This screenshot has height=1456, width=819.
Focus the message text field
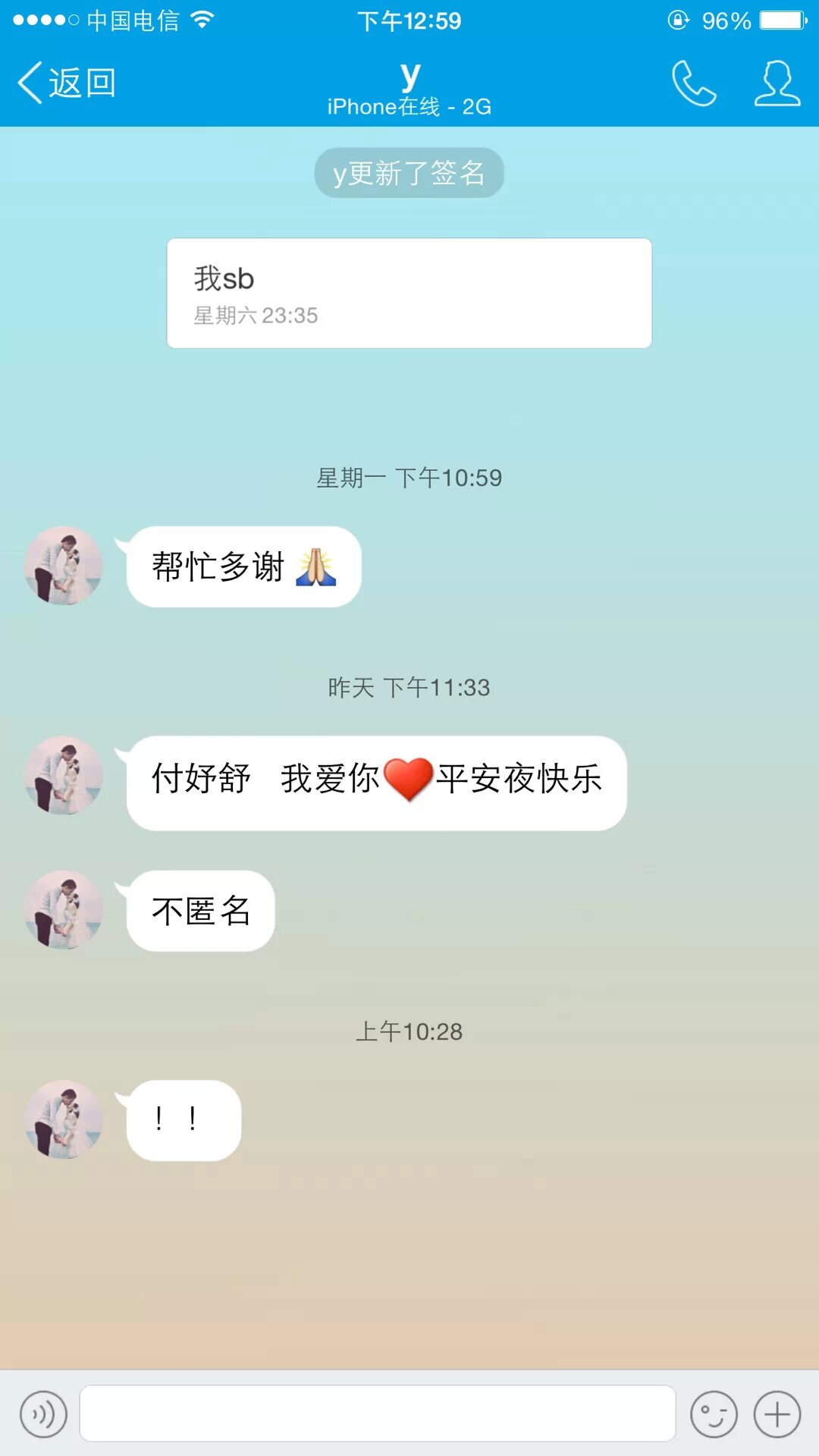(x=378, y=1414)
